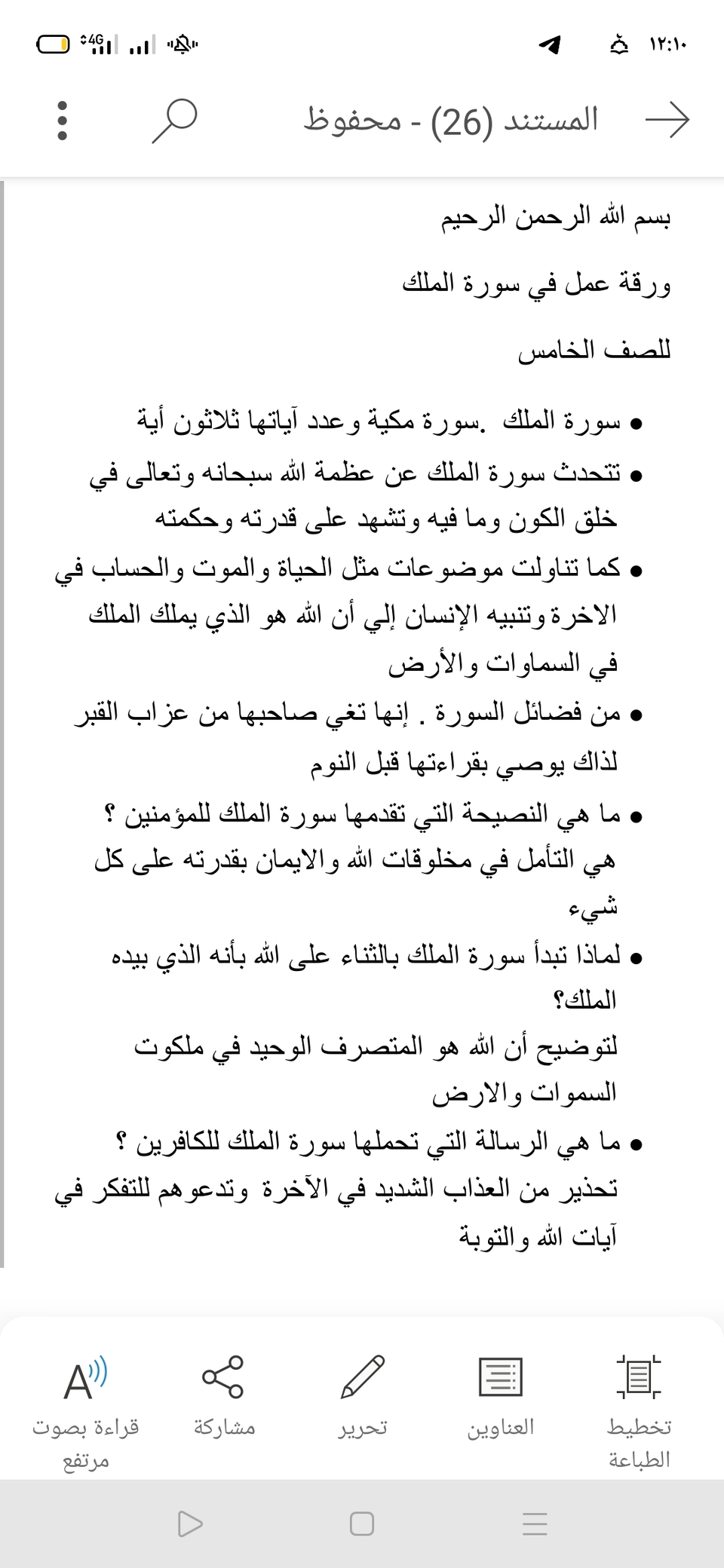Start read aloud (قراءة بصوت مرتفع)

[85, 1408]
